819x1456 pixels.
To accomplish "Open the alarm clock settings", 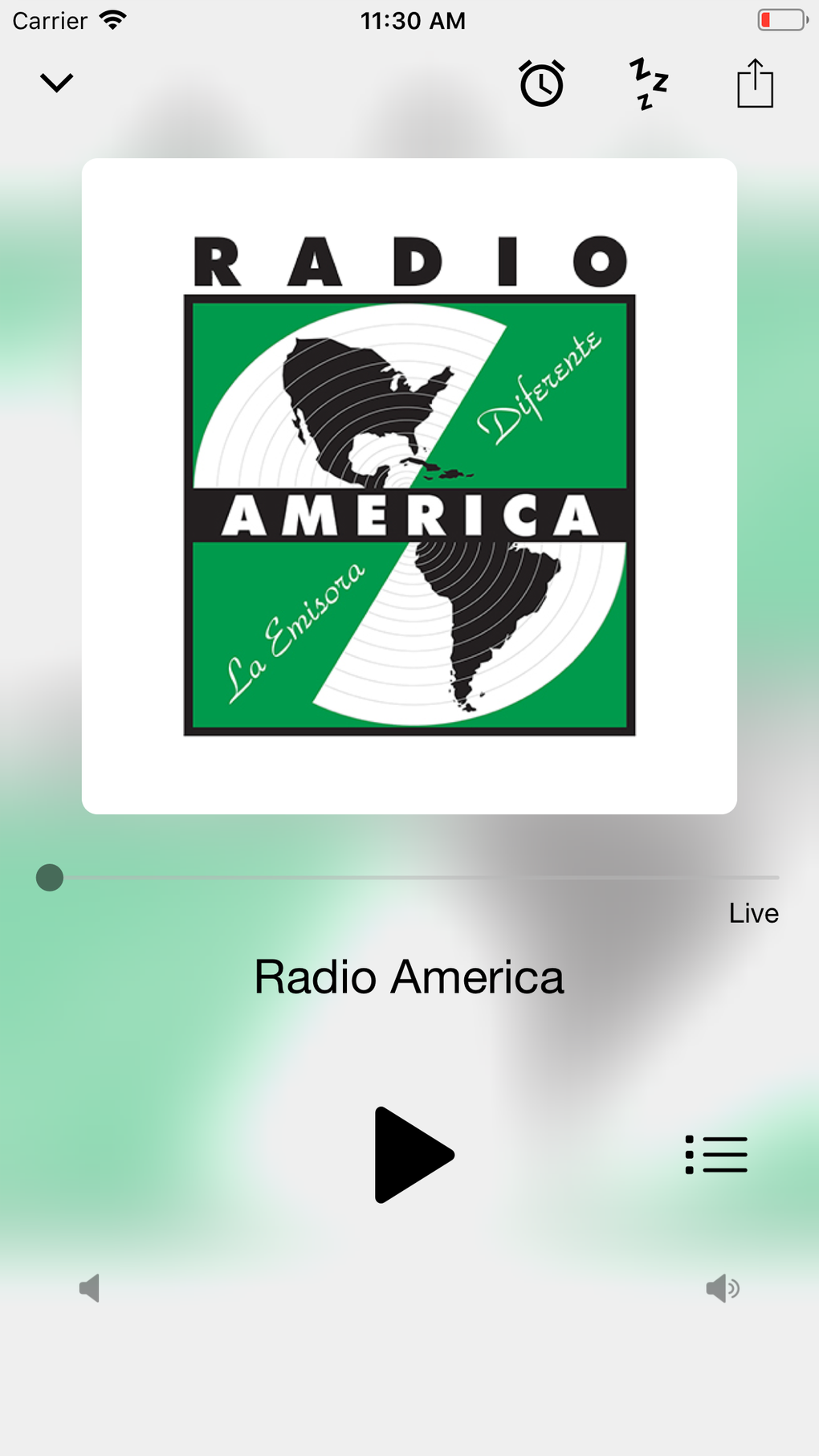I will pos(541,83).
